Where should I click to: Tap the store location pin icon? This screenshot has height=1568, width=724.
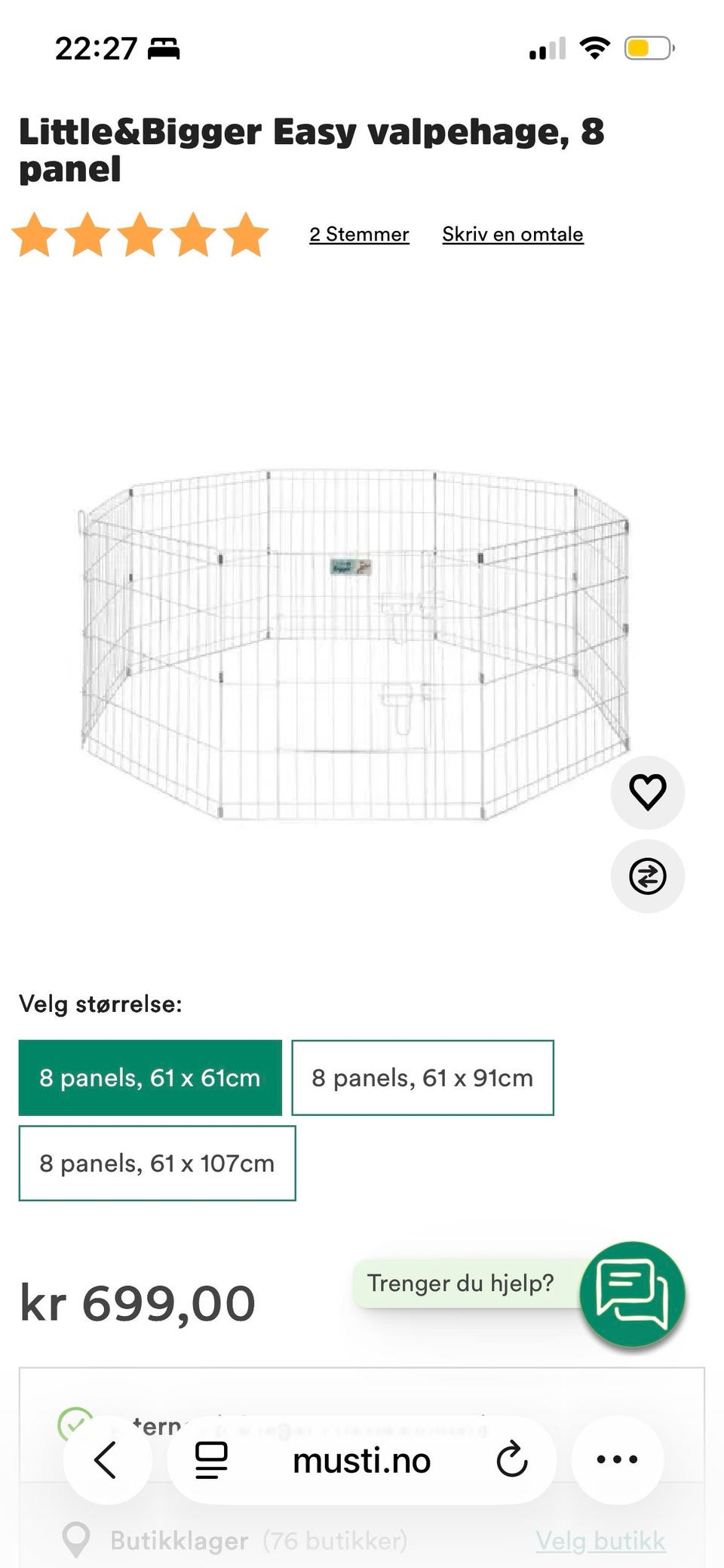75,1542
